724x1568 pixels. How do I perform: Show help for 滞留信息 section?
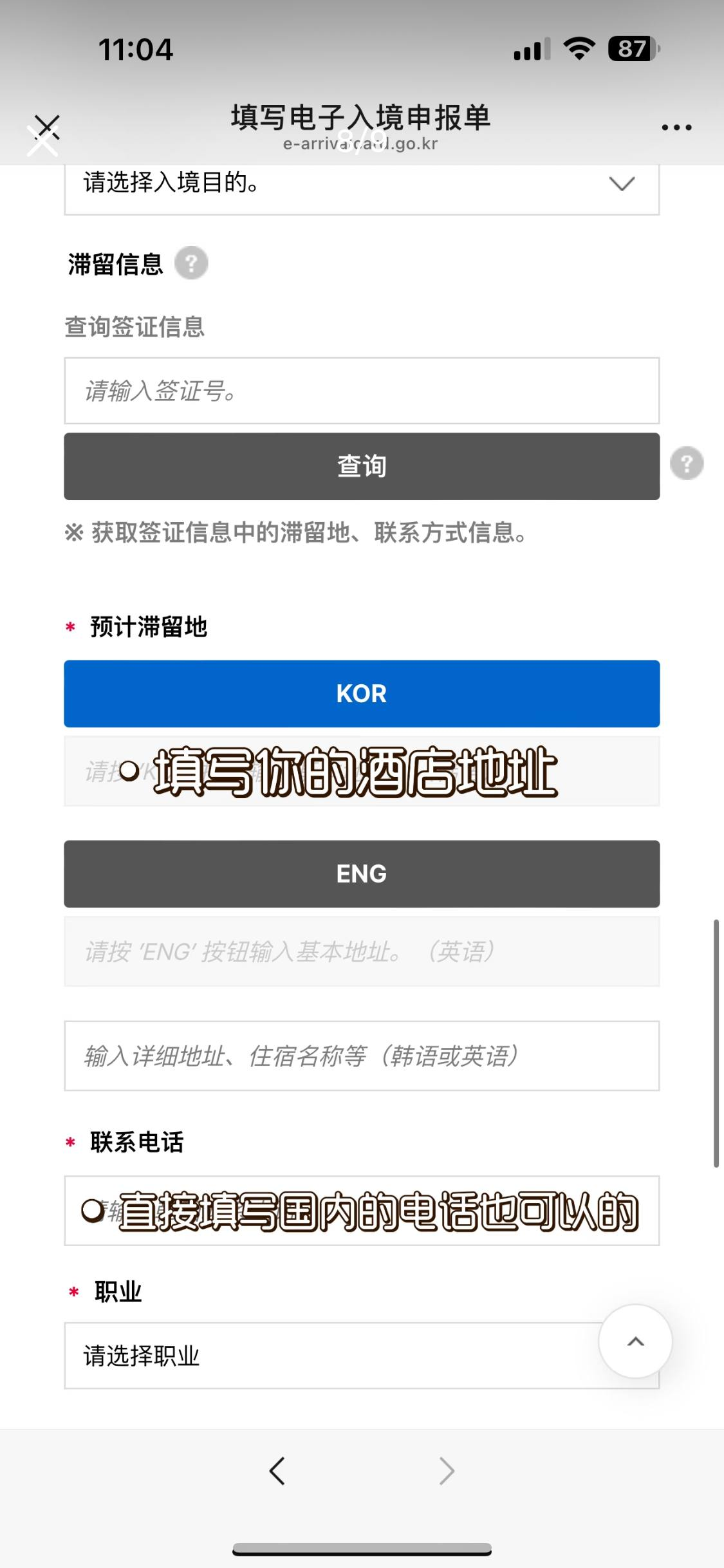pos(191,263)
